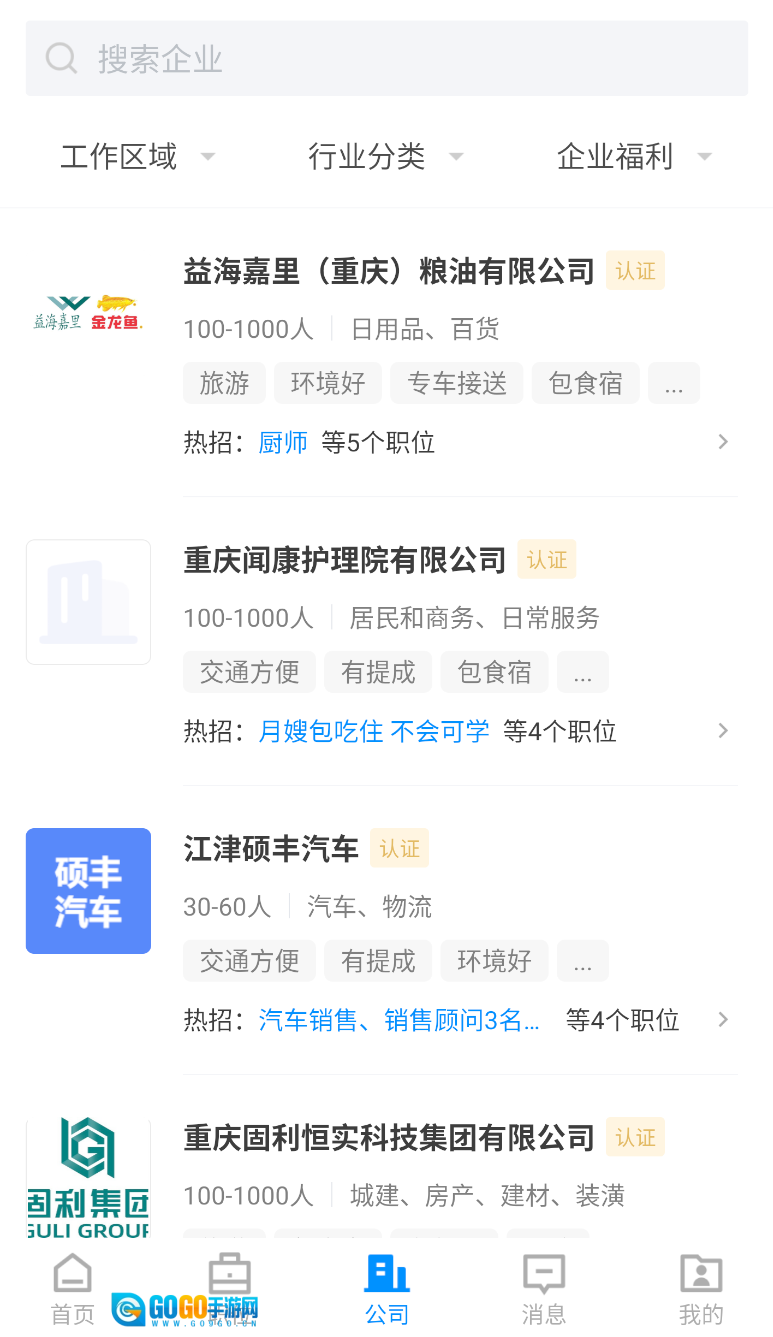Tap the 搜索企业 search field
Image resolution: width=773 pixels, height=1337 pixels.
coord(386,59)
